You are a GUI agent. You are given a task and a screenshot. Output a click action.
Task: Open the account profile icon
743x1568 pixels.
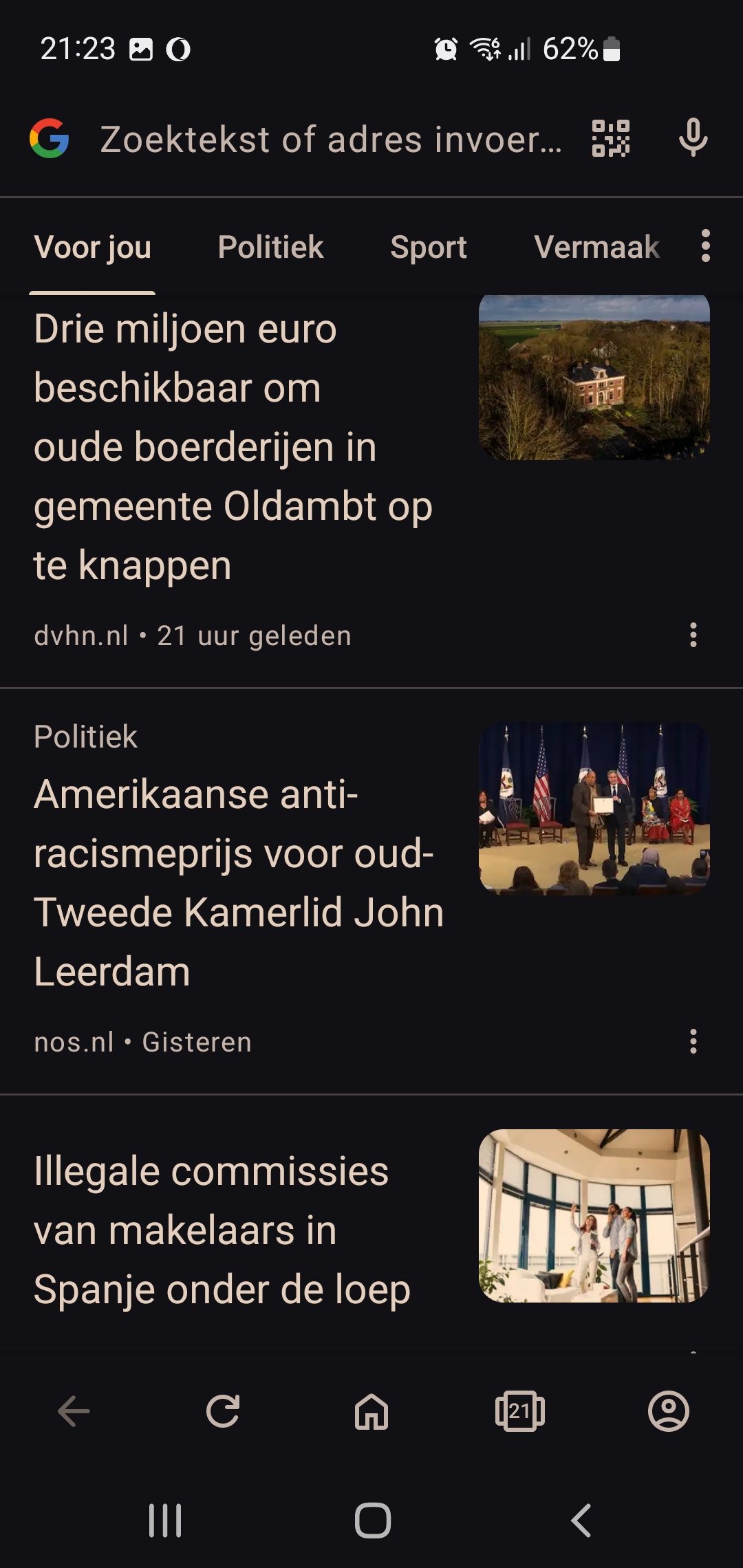(x=669, y=1412)
